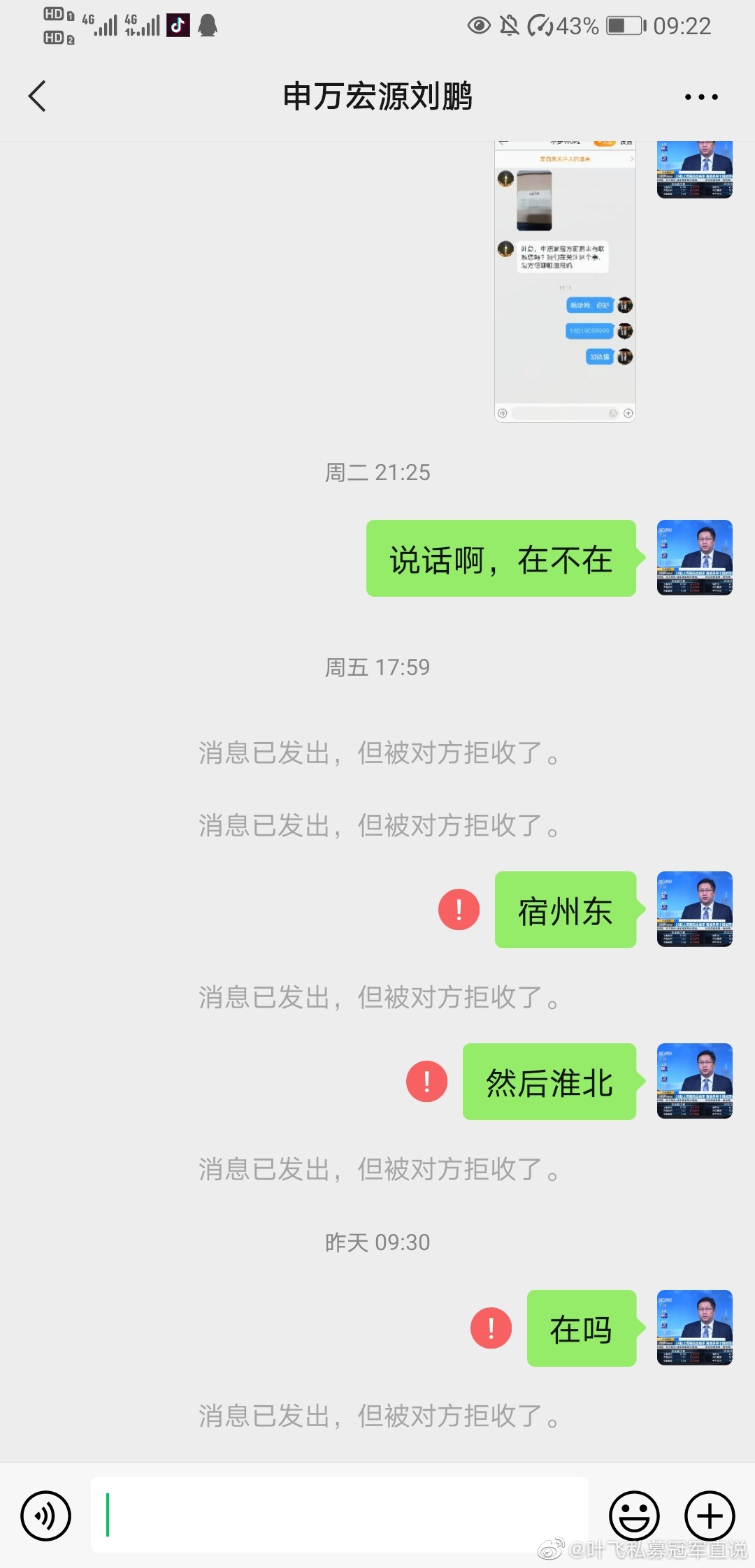Image resolution: width=755 pixels, height=1568 pixels.
Task: Tap the red failed-send icon beside 在吗
Action: click(491, 1328)
